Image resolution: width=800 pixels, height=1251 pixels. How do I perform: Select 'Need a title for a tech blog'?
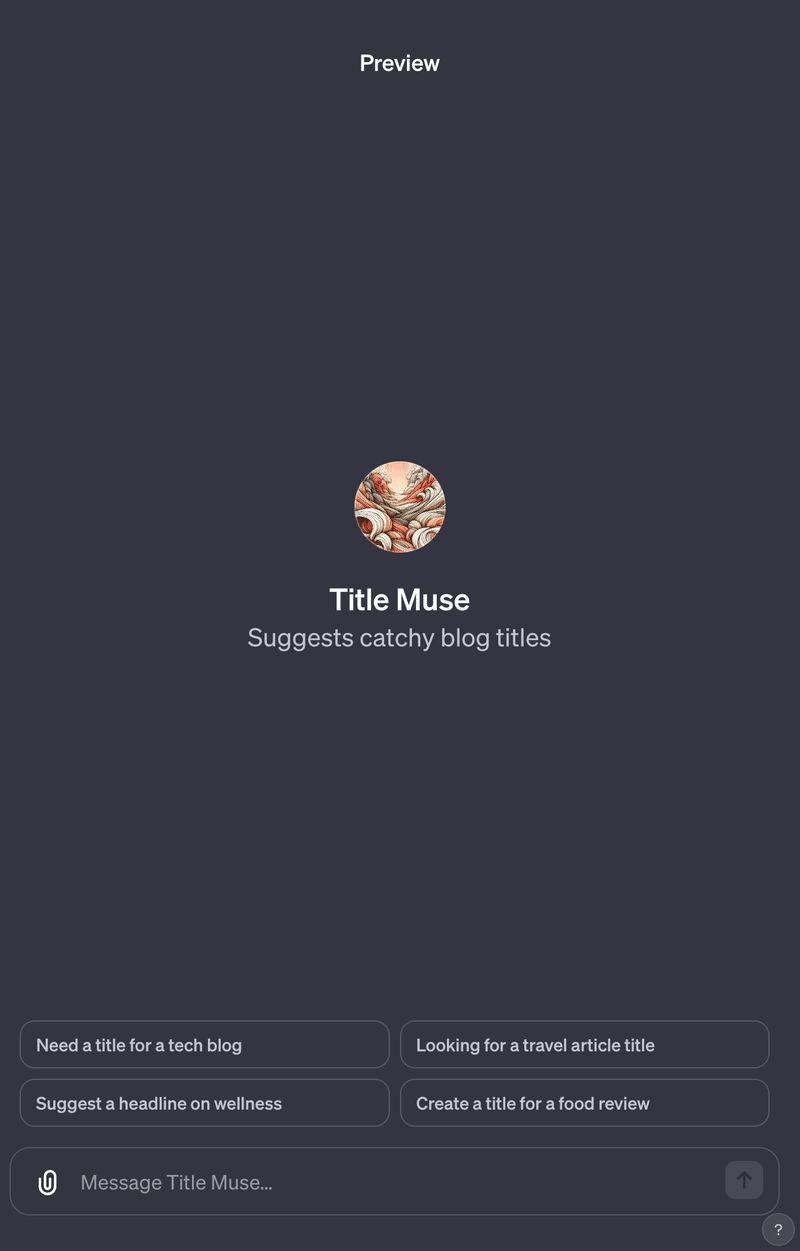(x=204, y=1045)
